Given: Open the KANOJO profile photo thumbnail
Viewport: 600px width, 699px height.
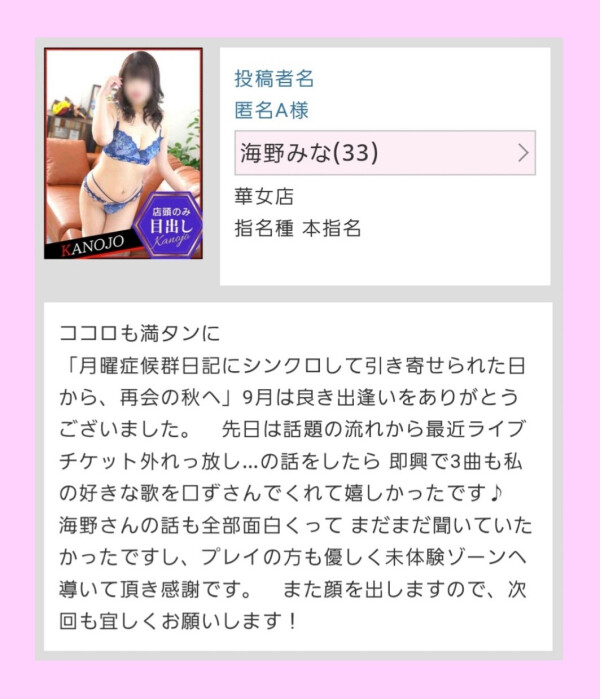Looking at the screenshot, I should [x=123, y=153].
